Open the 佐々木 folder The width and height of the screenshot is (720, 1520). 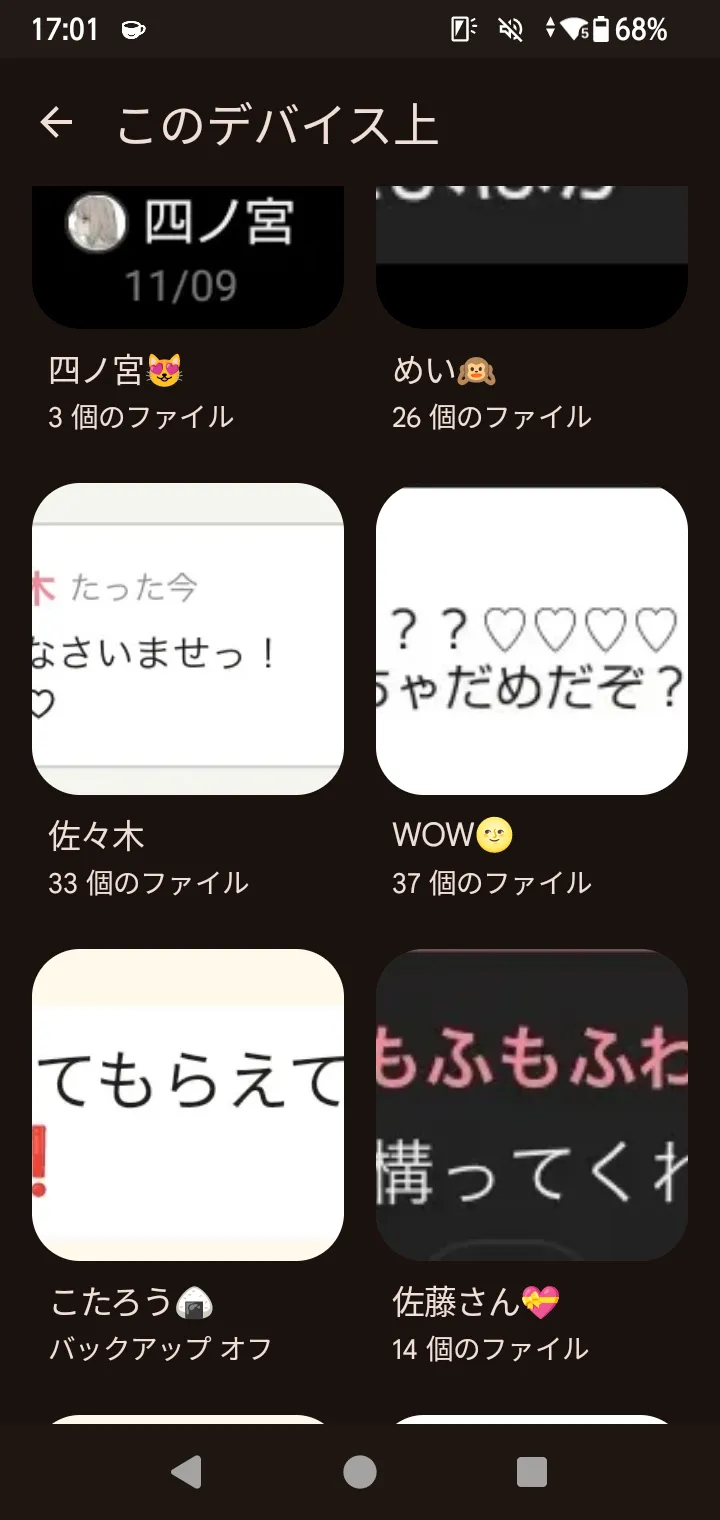[188, 639]
